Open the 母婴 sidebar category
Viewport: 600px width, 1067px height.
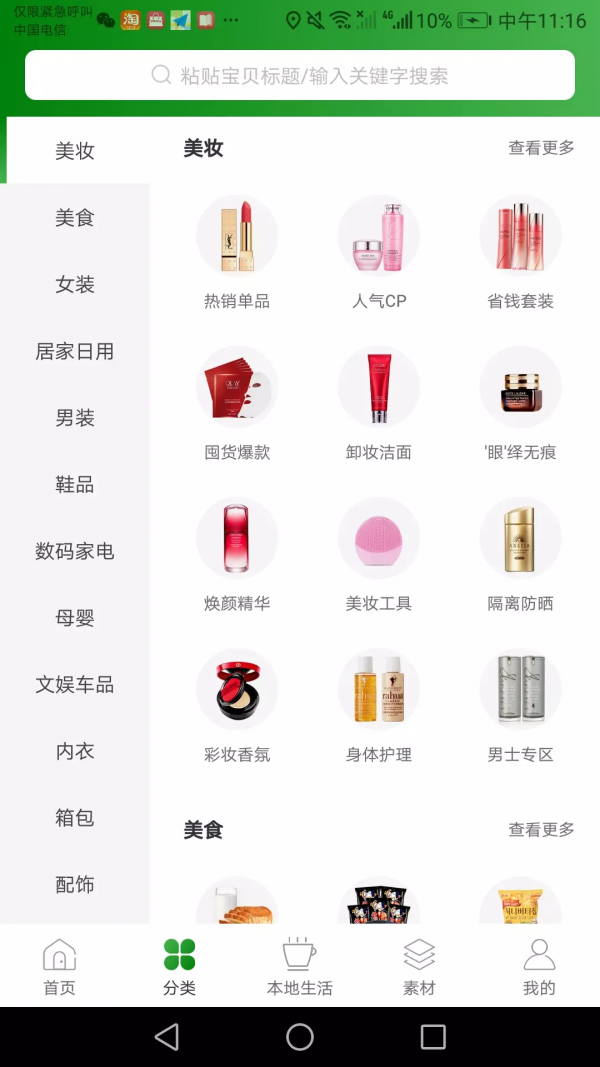[75, 618]
